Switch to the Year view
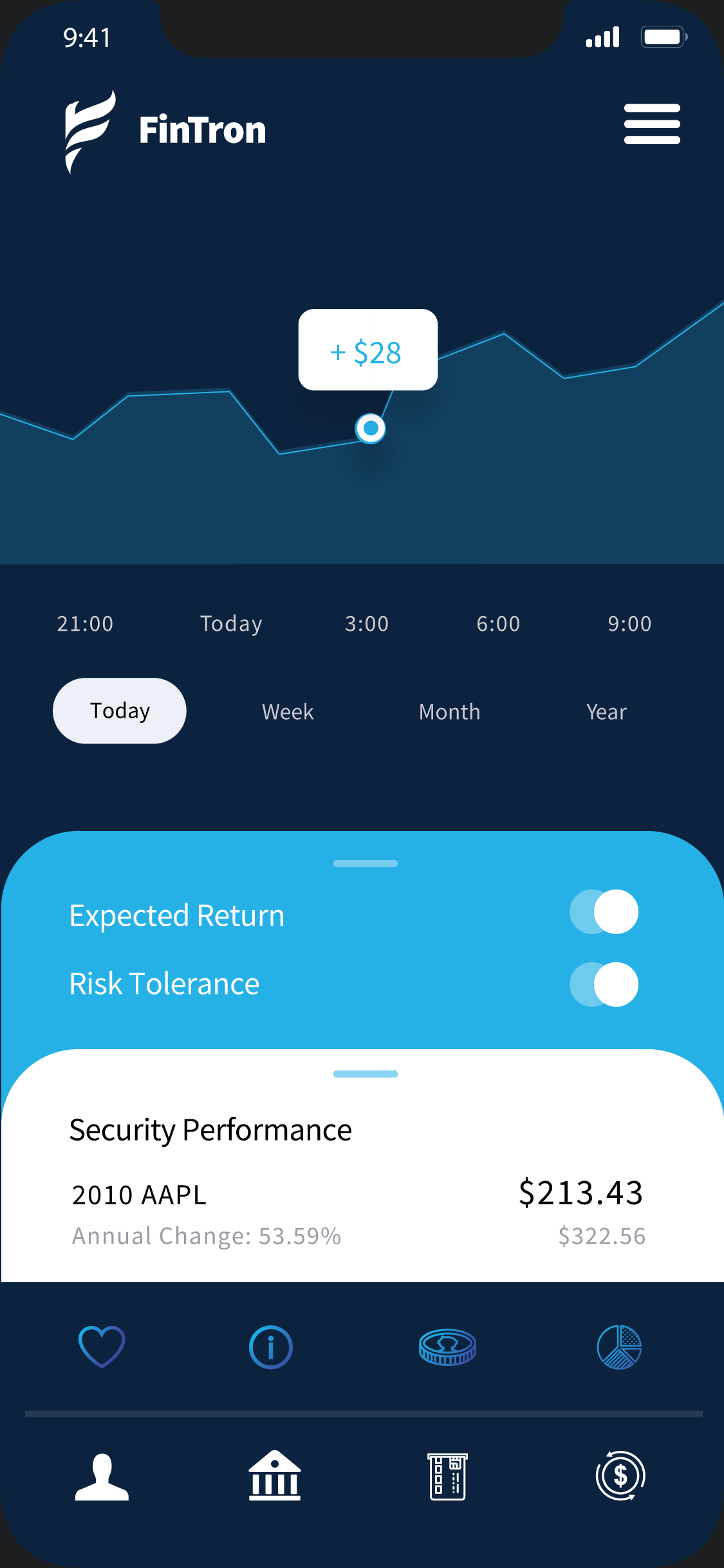 (606, 712)
